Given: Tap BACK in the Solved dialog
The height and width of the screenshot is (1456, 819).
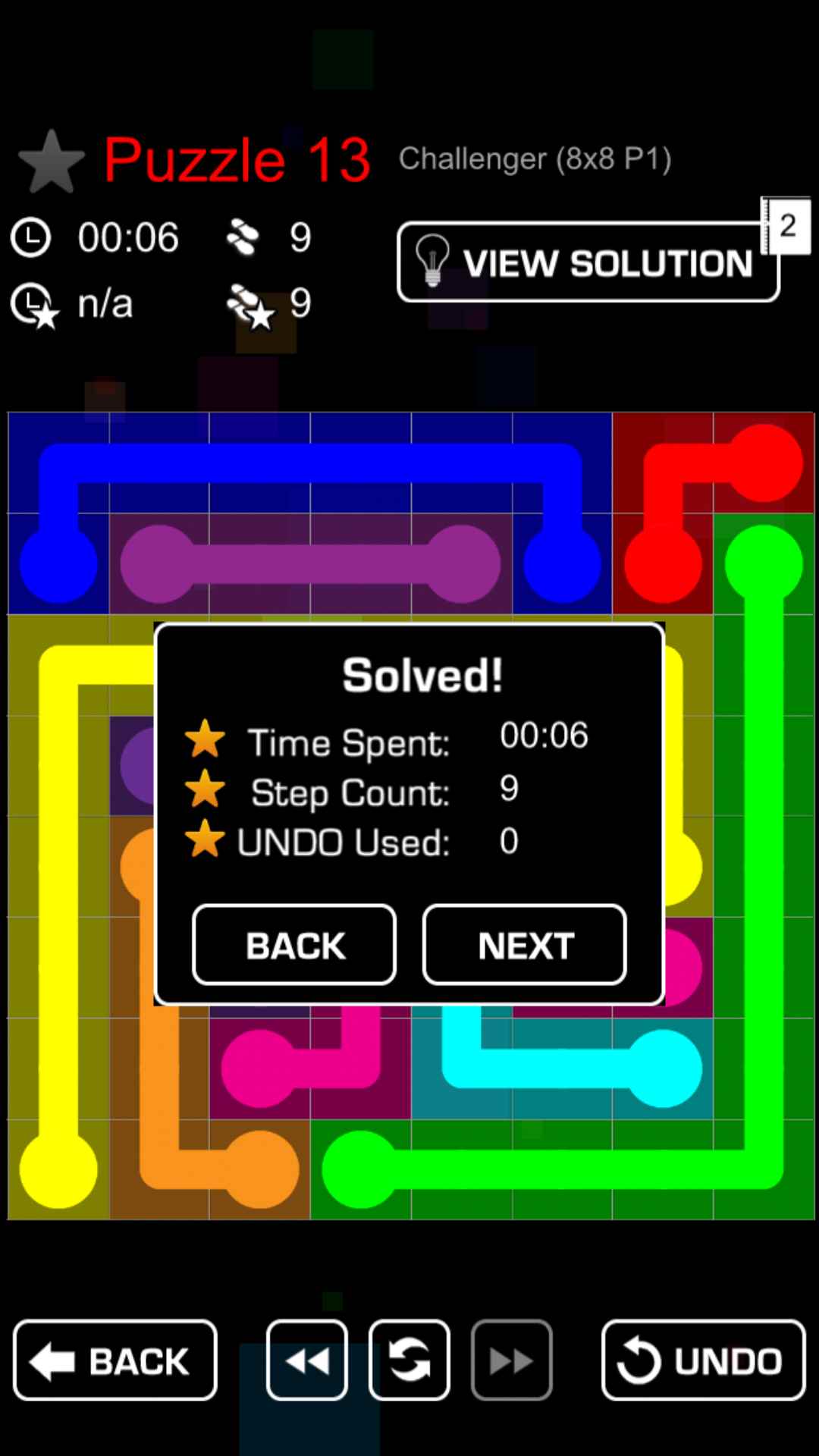Looking at the screenshot, I should (294, 945).
